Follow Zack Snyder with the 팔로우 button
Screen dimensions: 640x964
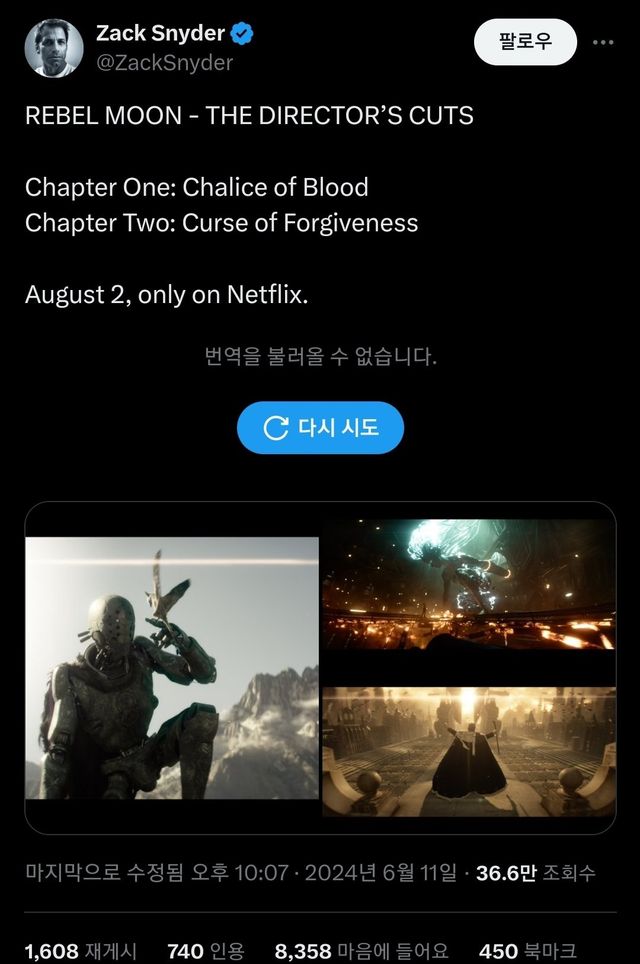click(525, 42)
